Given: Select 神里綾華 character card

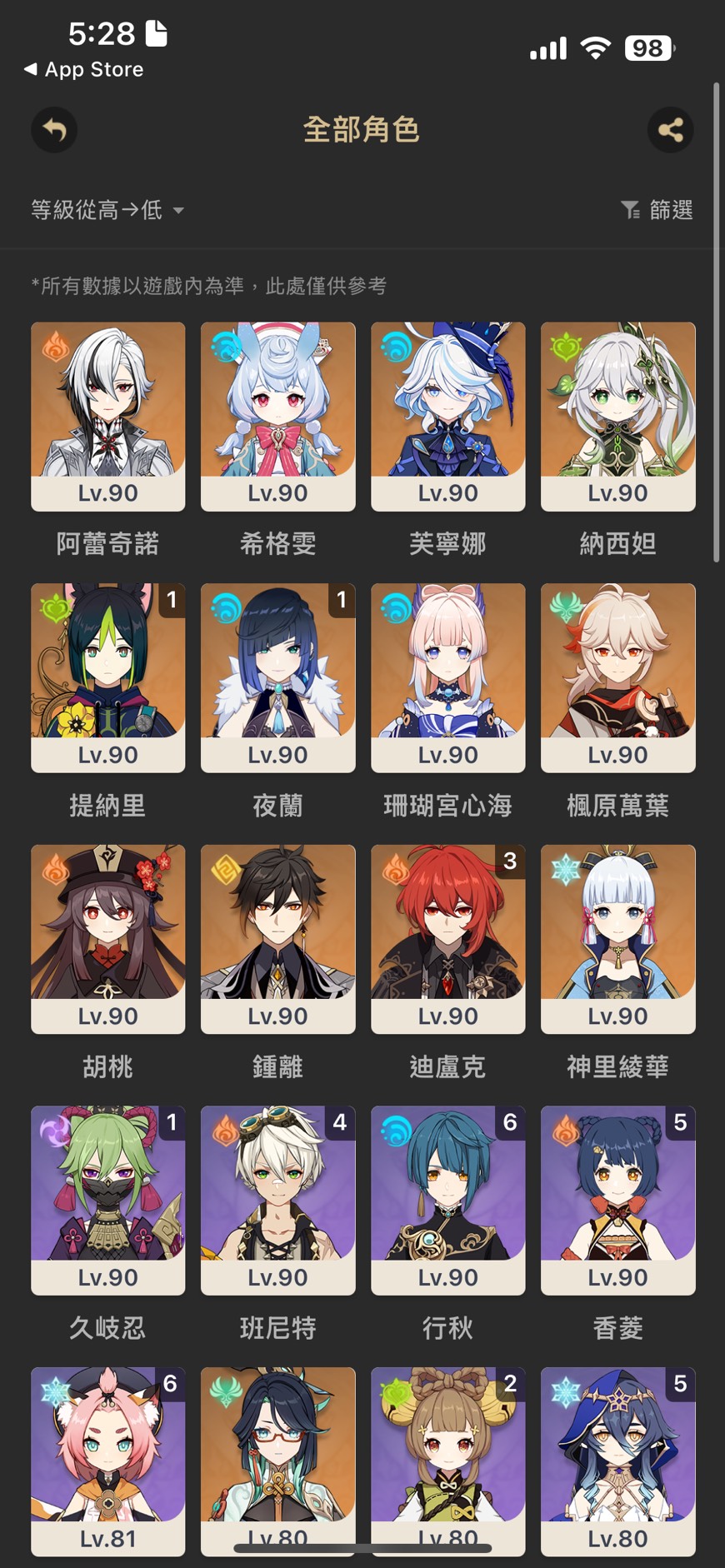Looking at the screenshot, I should (x=617, y=939).
